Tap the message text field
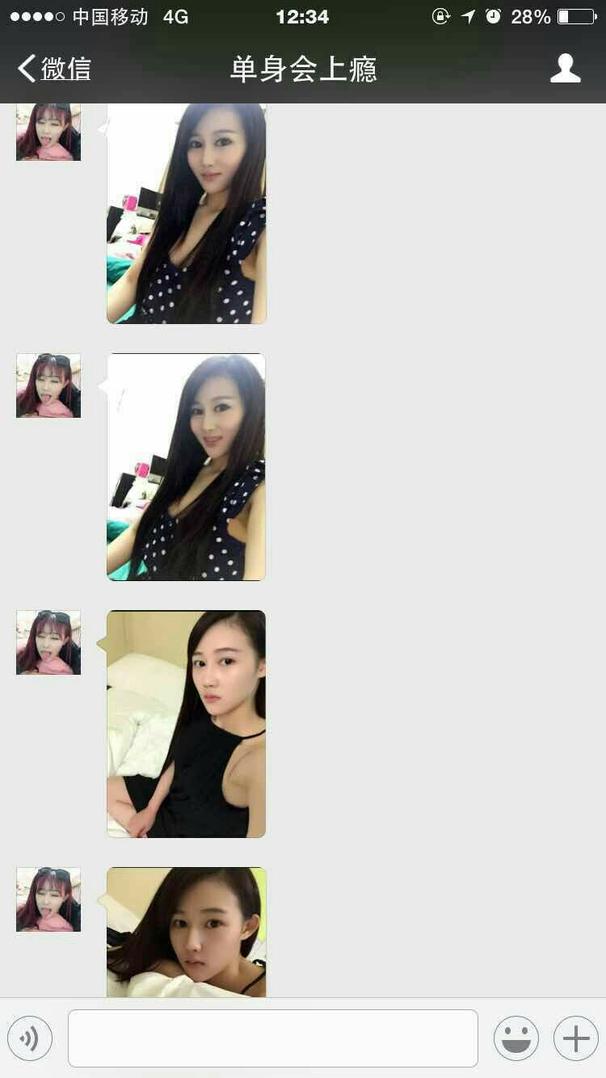 click(272, 1038)
